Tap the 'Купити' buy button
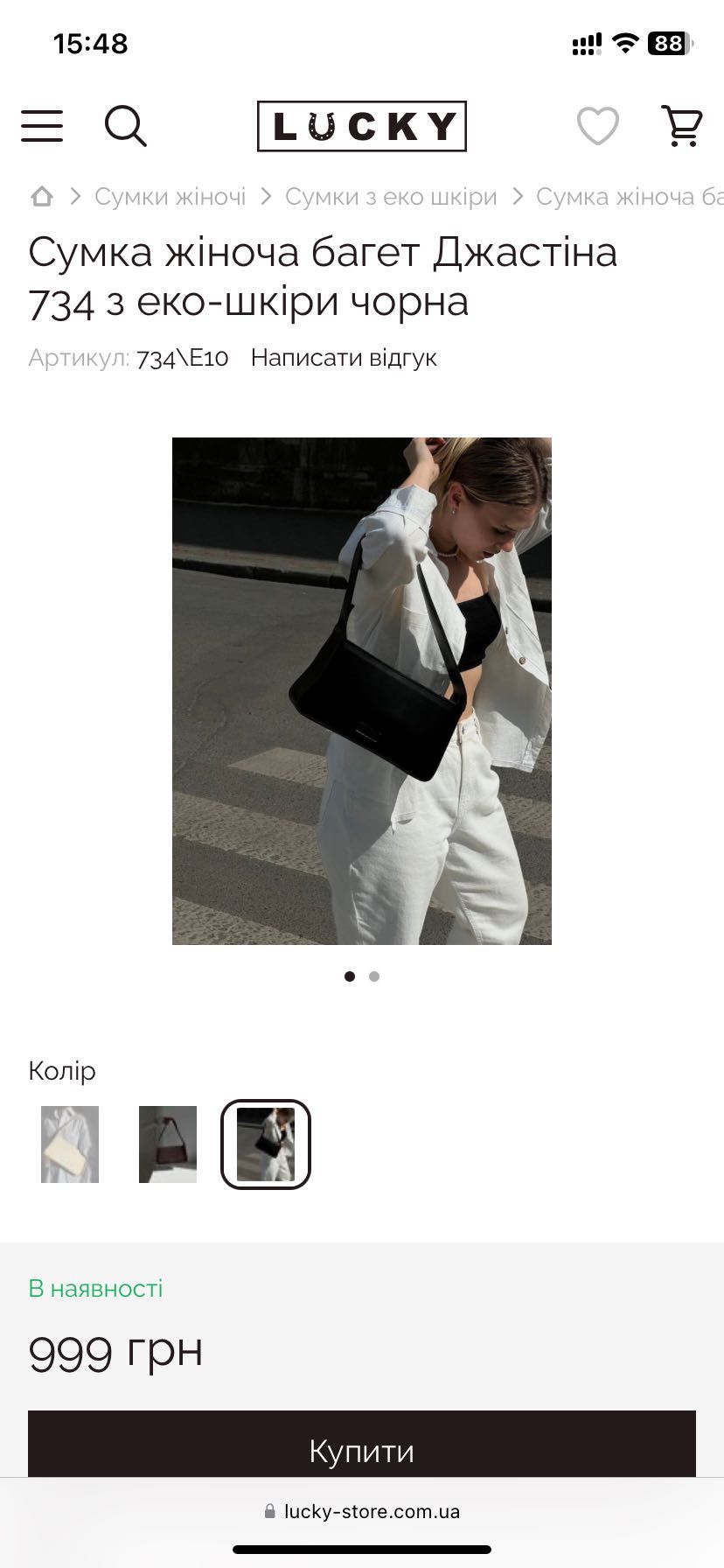The image size is (724, 1568). coord(361,1450)
